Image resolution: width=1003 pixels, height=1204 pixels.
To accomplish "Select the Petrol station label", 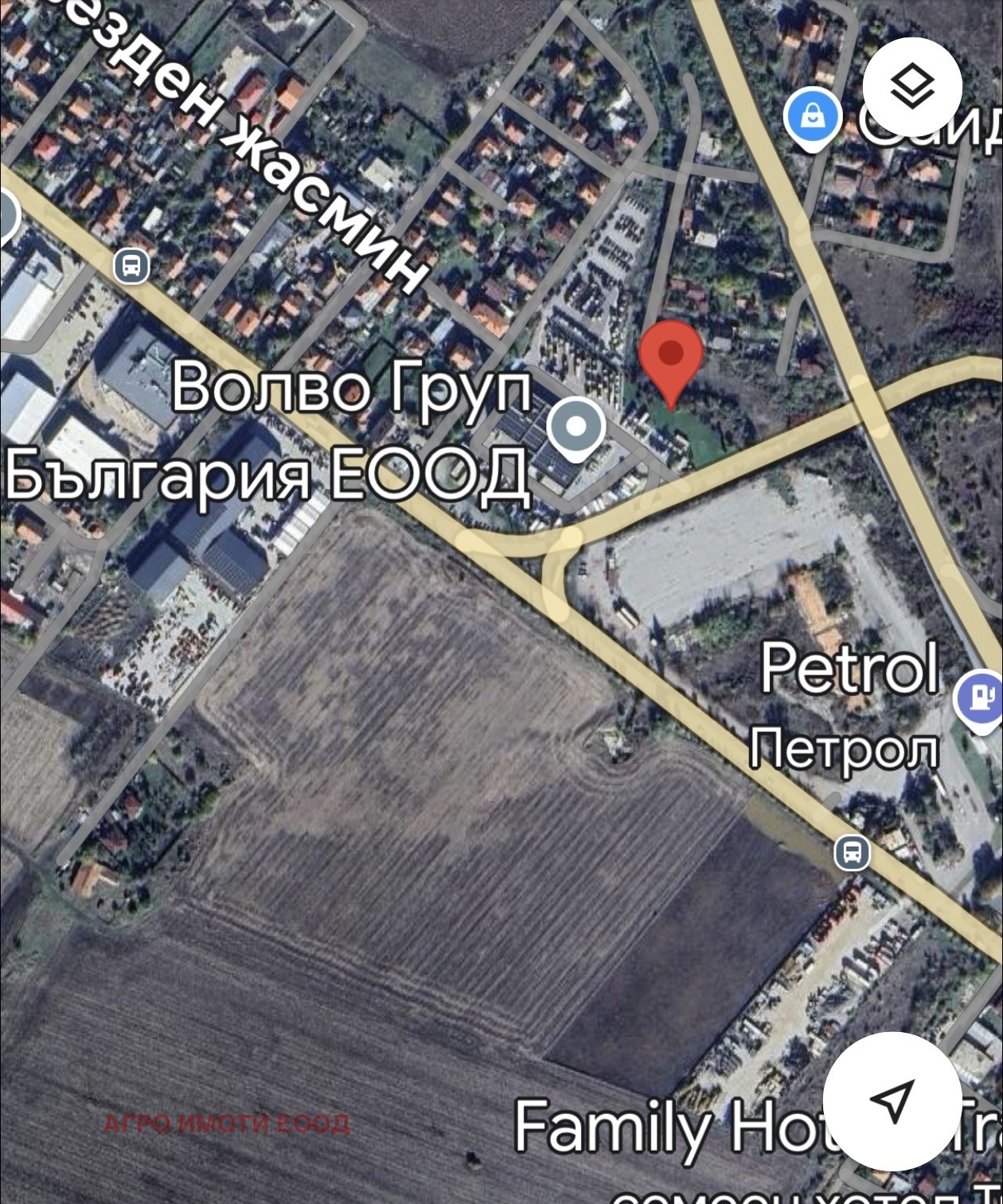I will [849, 669].
